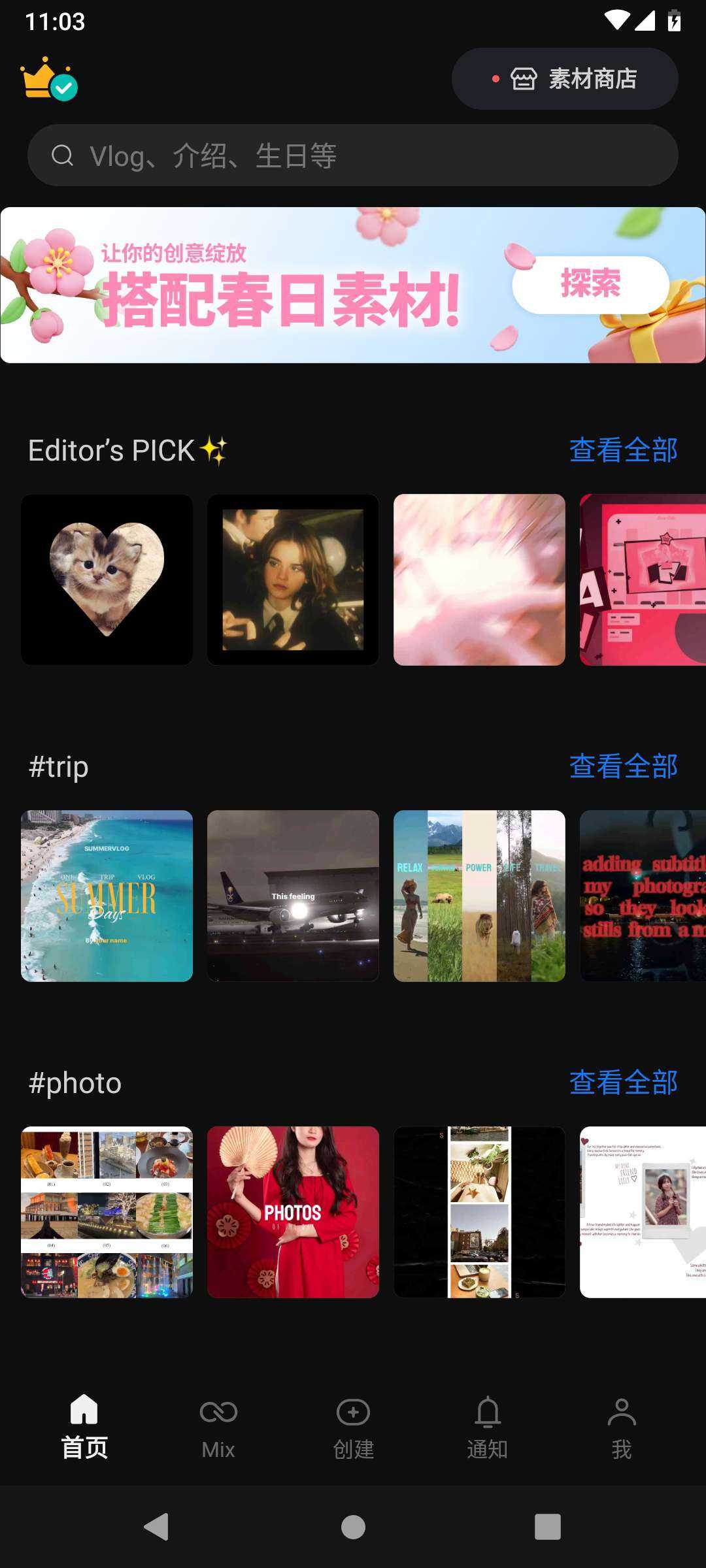Tap the Vlog、介绍、生日等 search field
The height and width of the screenshot is (1568, 706).
(353, 155)
